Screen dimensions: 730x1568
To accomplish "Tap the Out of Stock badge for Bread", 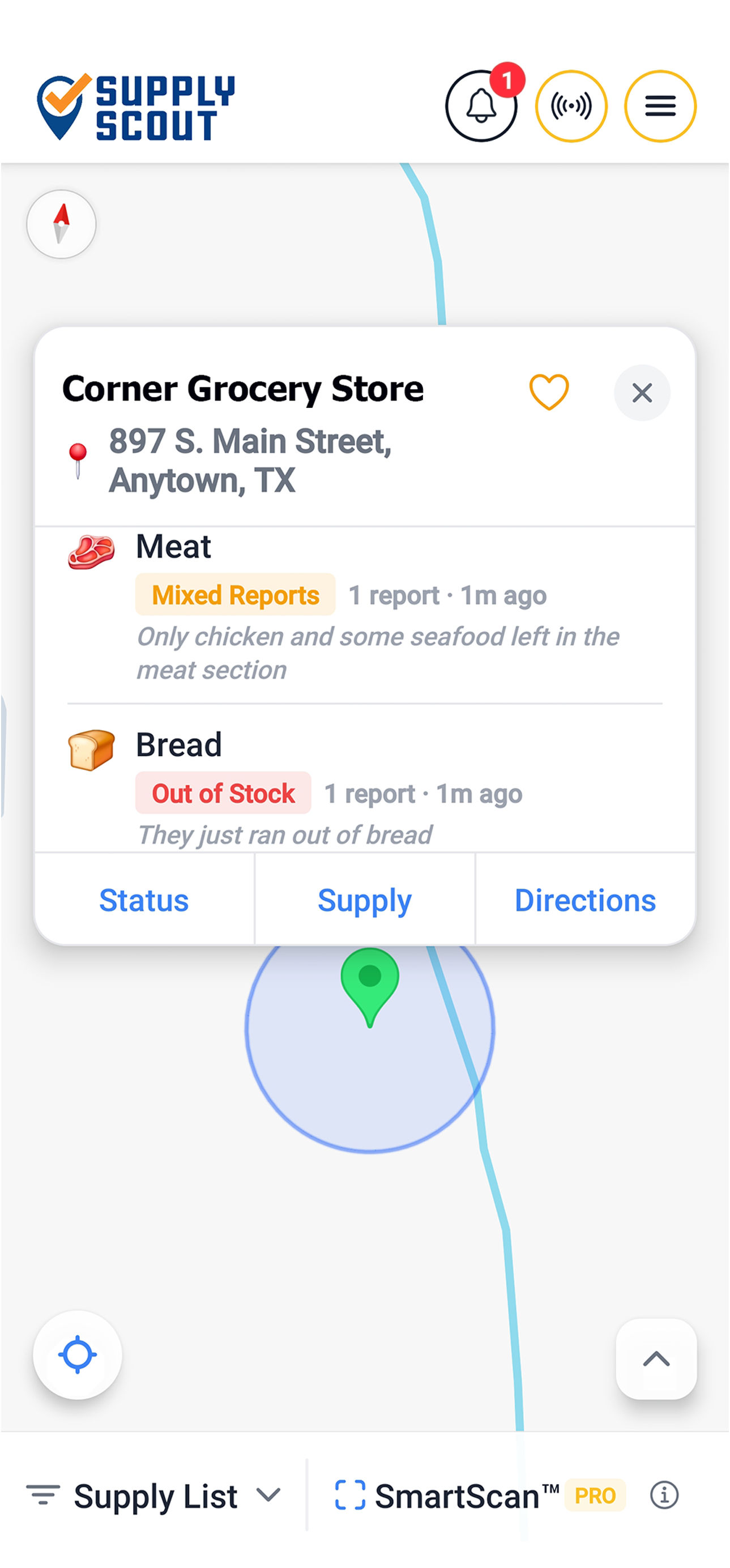I will tap(223, 792).
